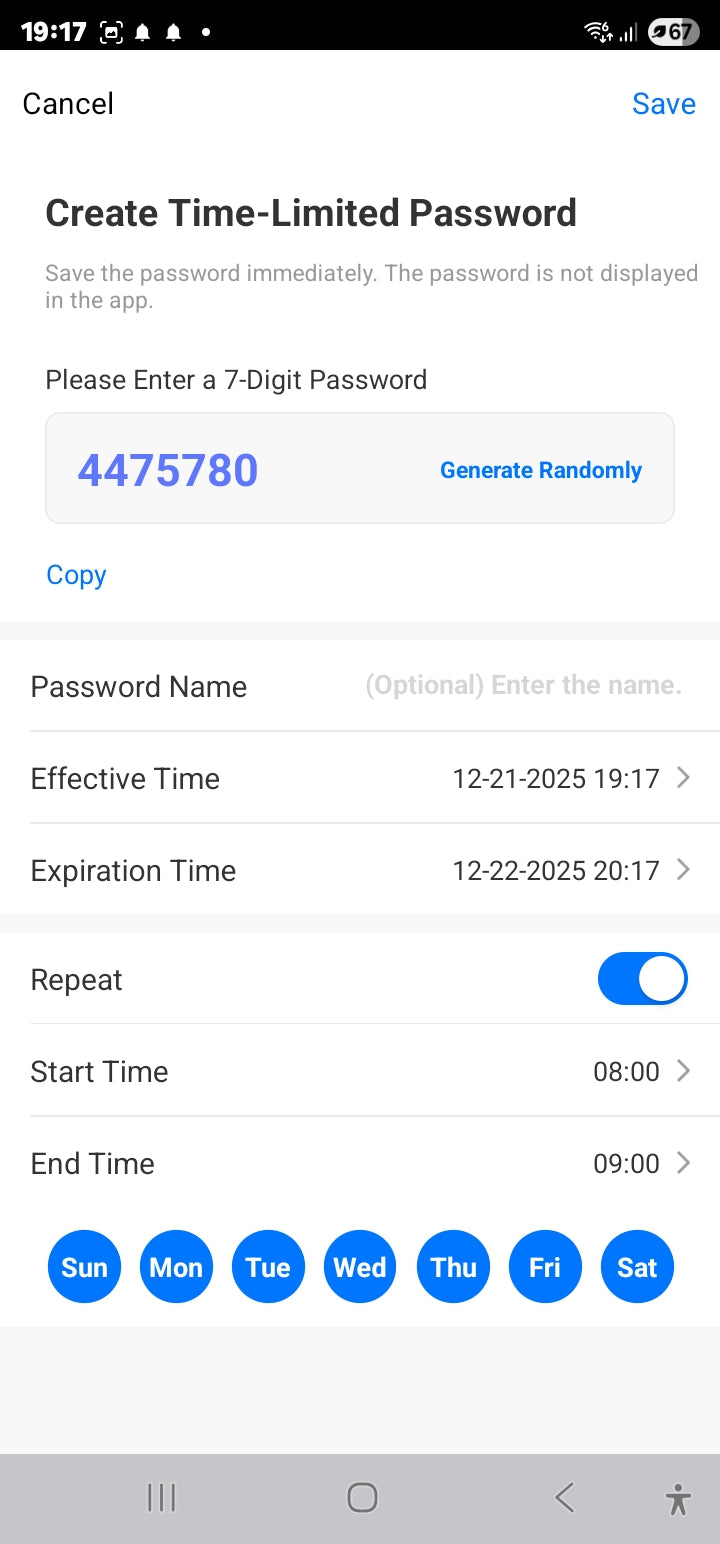Change the repeat Start Time
The height and width of the screenshot is (1544, 720).
coord(640,1071)
